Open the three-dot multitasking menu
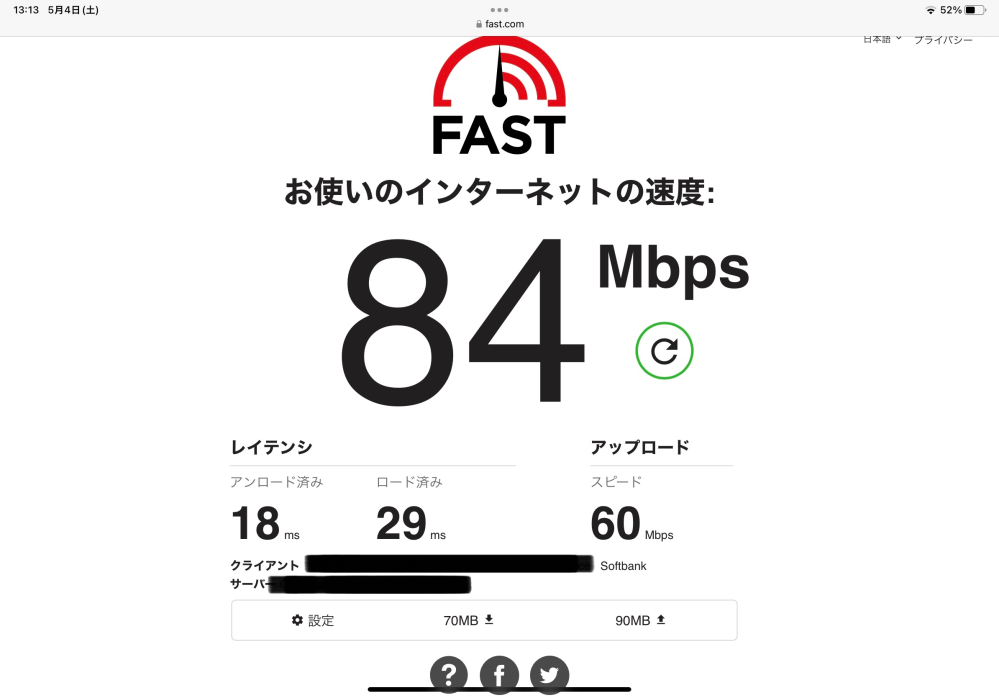This screenshot has width=999, height=698. 499,9
